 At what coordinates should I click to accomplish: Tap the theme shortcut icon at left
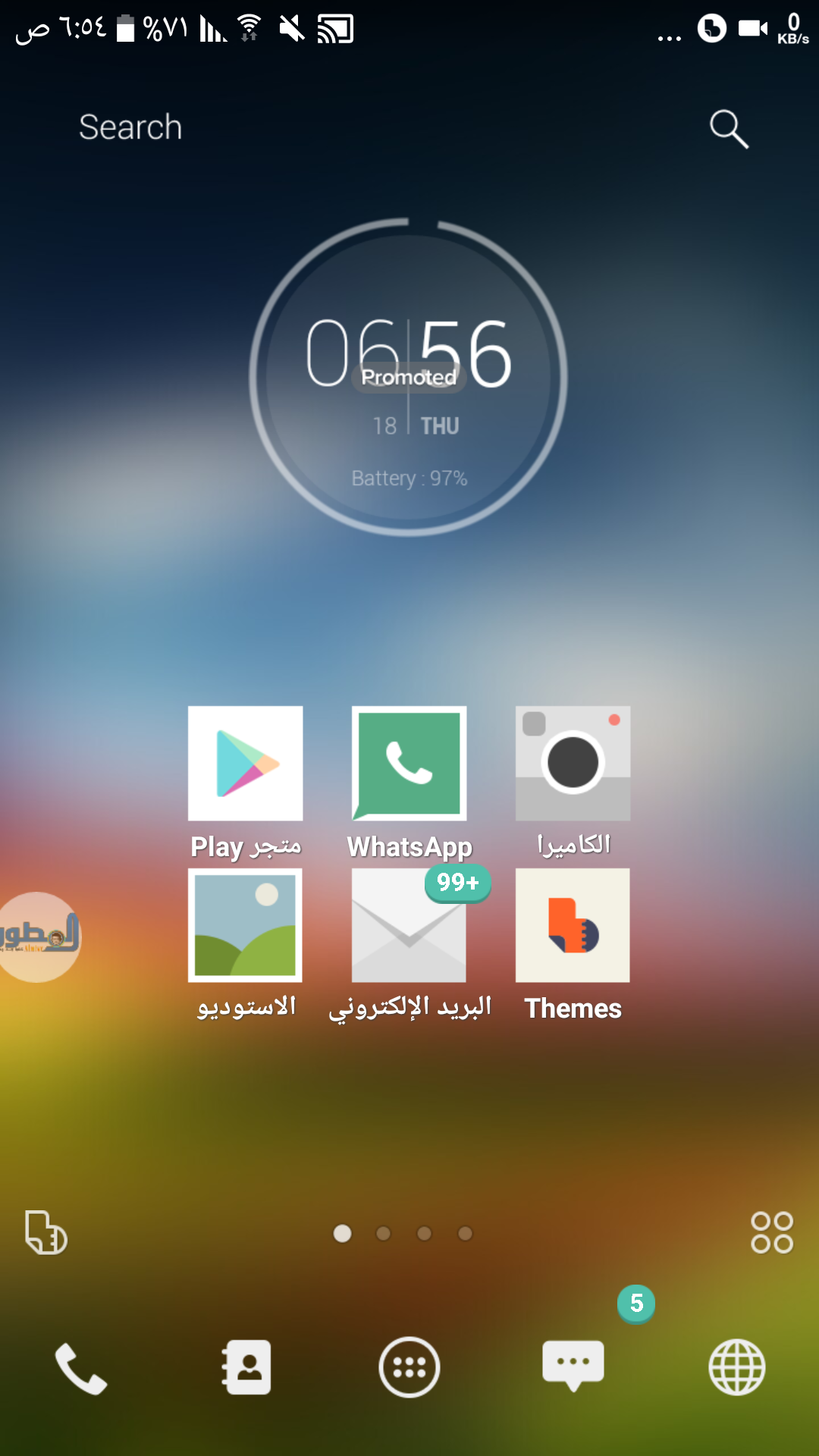pos(45,1232)
